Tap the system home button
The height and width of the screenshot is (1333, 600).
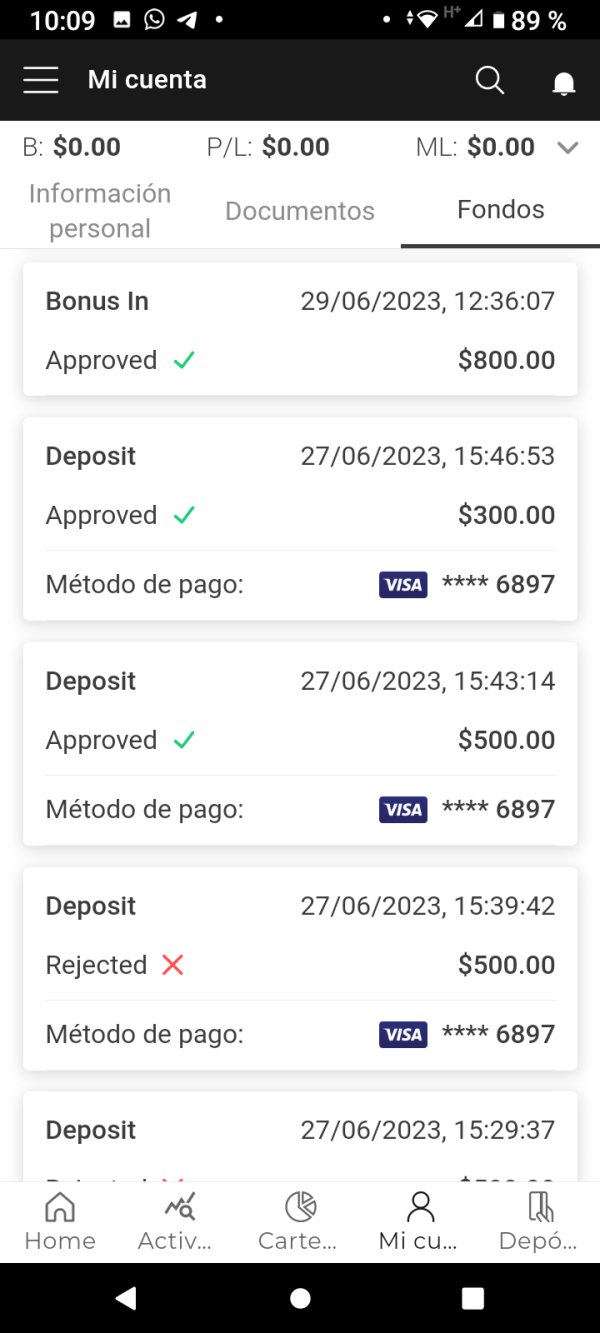pyautogui.click(x=300, y=1298)
